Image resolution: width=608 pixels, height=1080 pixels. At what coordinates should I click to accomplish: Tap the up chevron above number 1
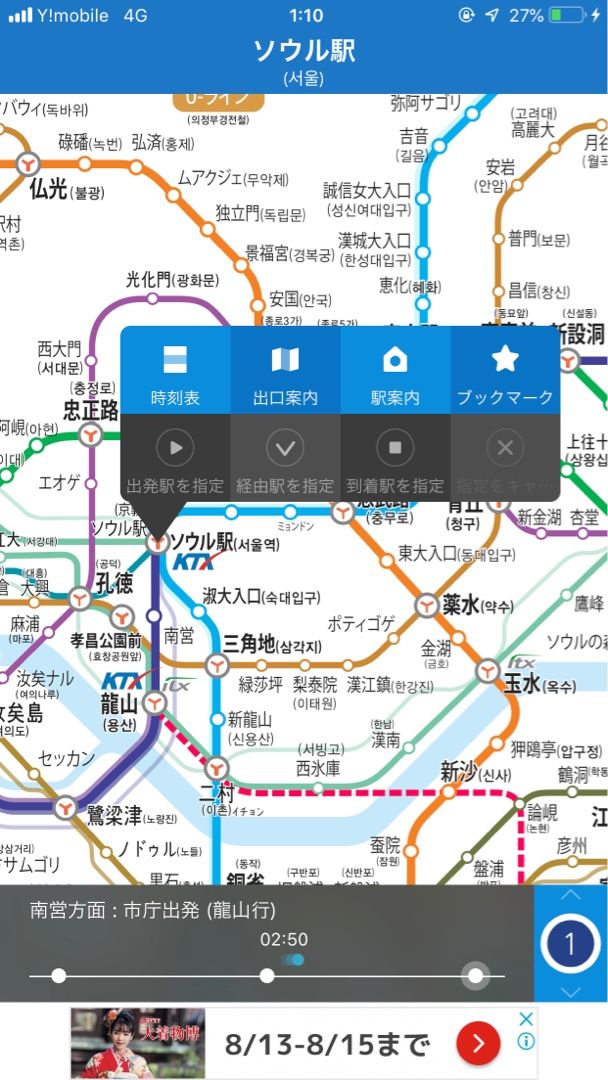570,895
